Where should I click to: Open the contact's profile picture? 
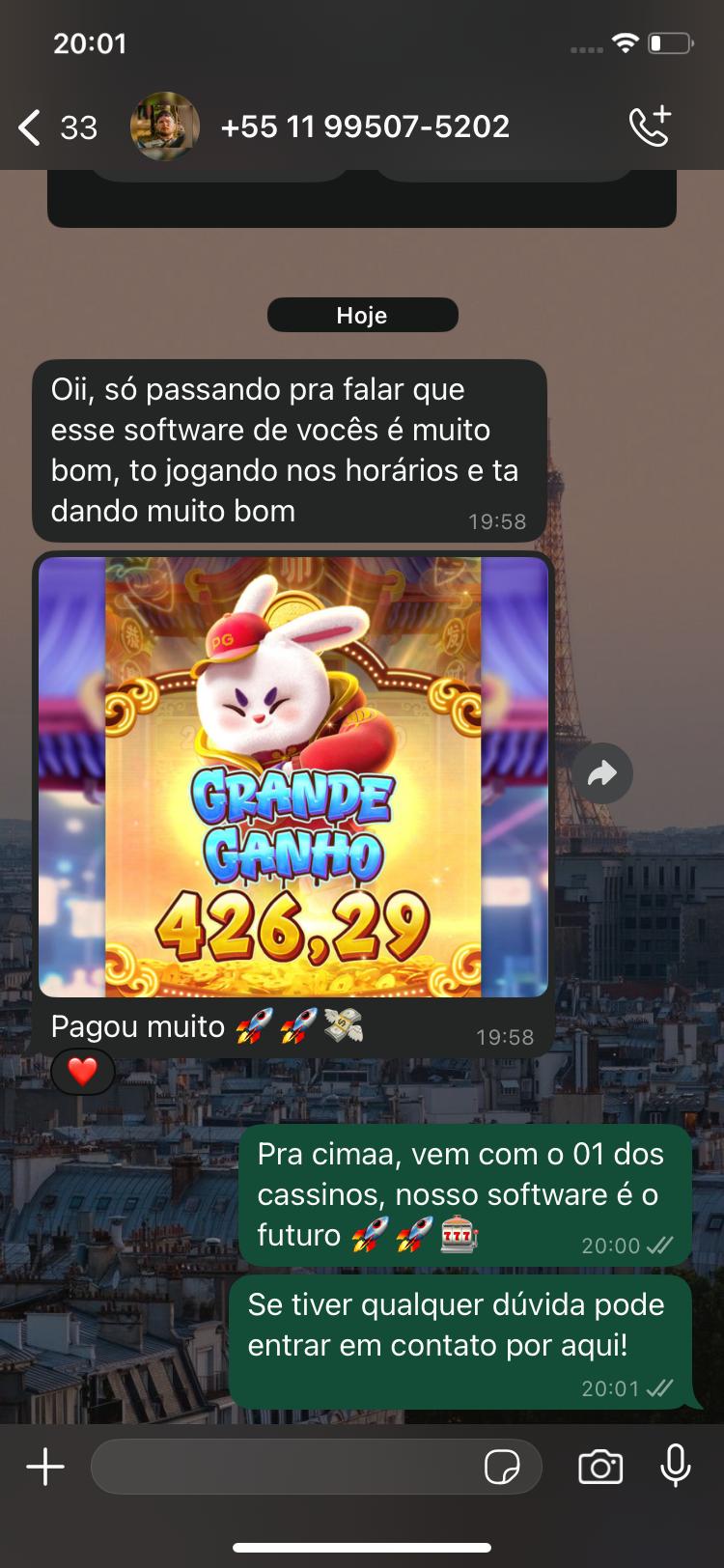pyautogui.click(x=165, y=126)
